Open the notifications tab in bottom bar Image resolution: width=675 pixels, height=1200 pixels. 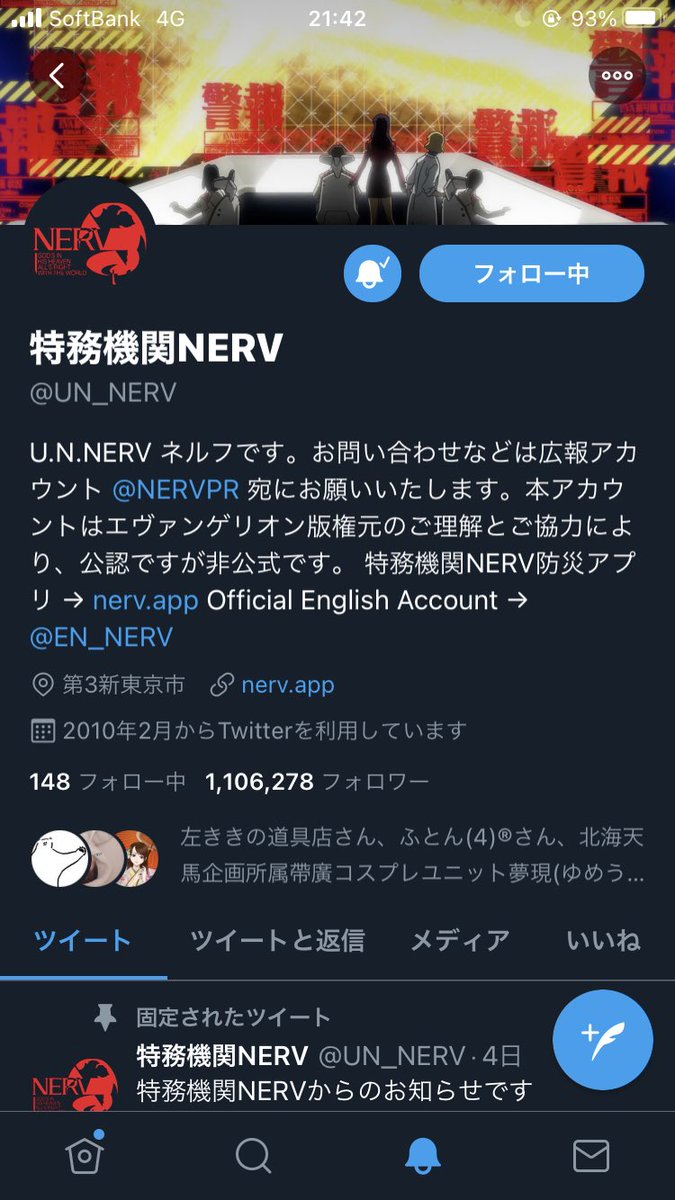tap(422, 1155)
